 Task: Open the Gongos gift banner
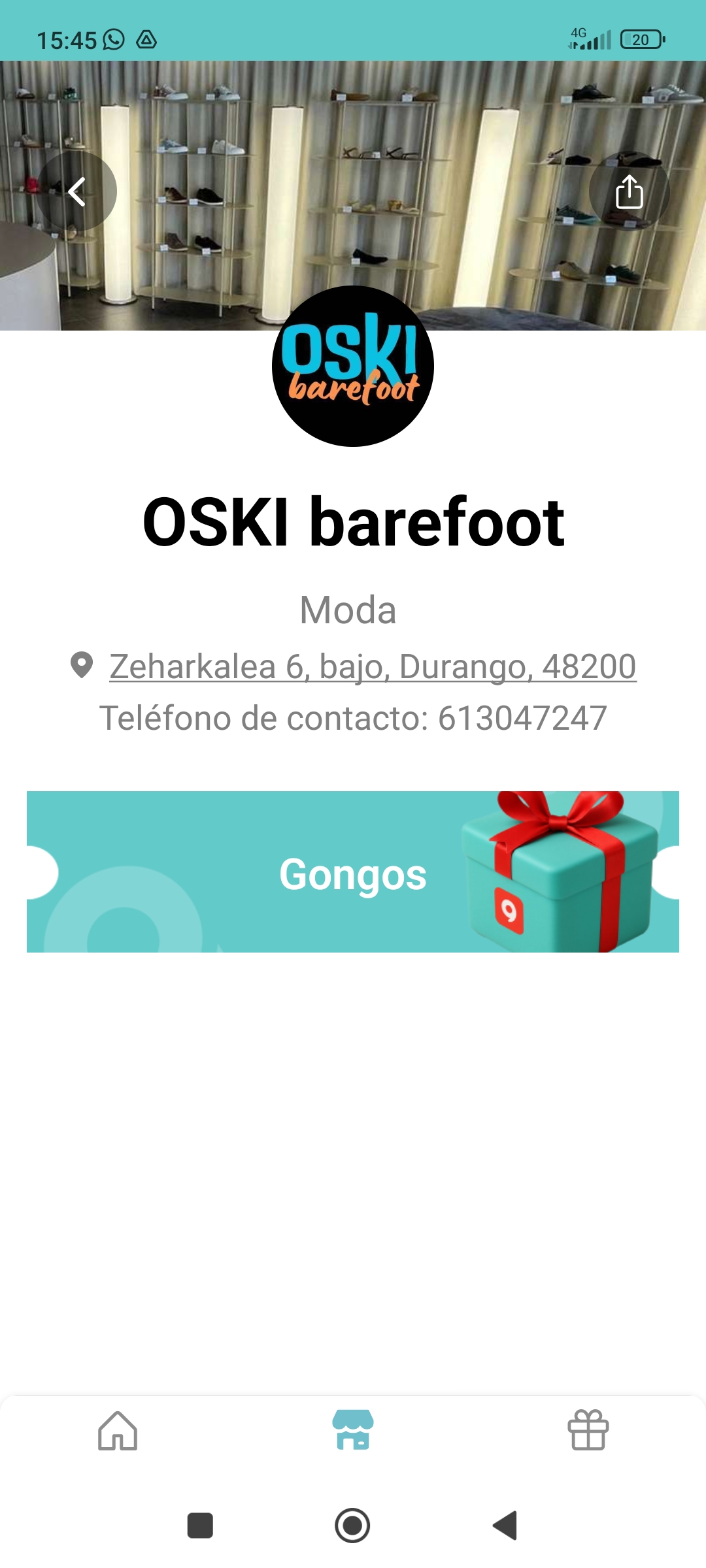click(353, 872)
